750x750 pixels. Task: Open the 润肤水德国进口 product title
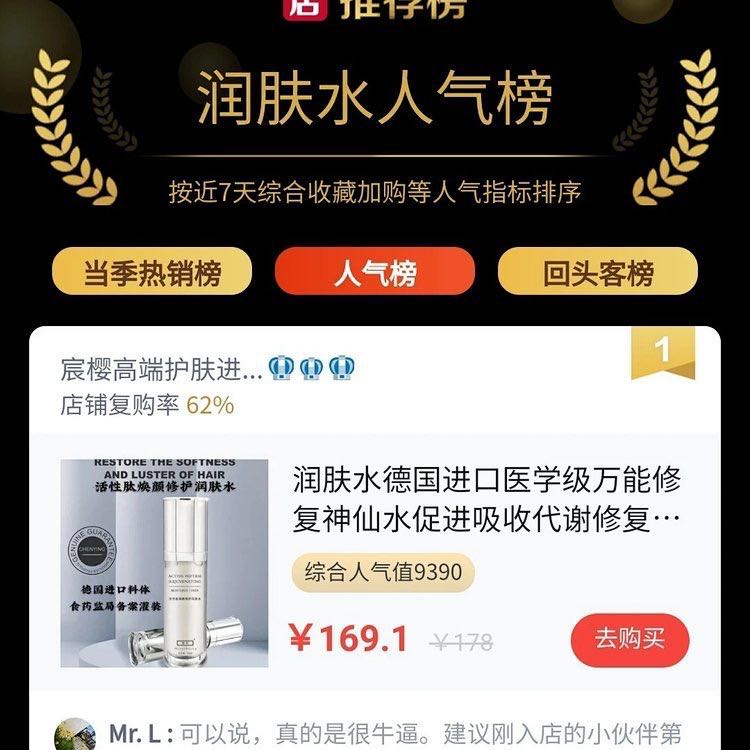tap(487, 500)
